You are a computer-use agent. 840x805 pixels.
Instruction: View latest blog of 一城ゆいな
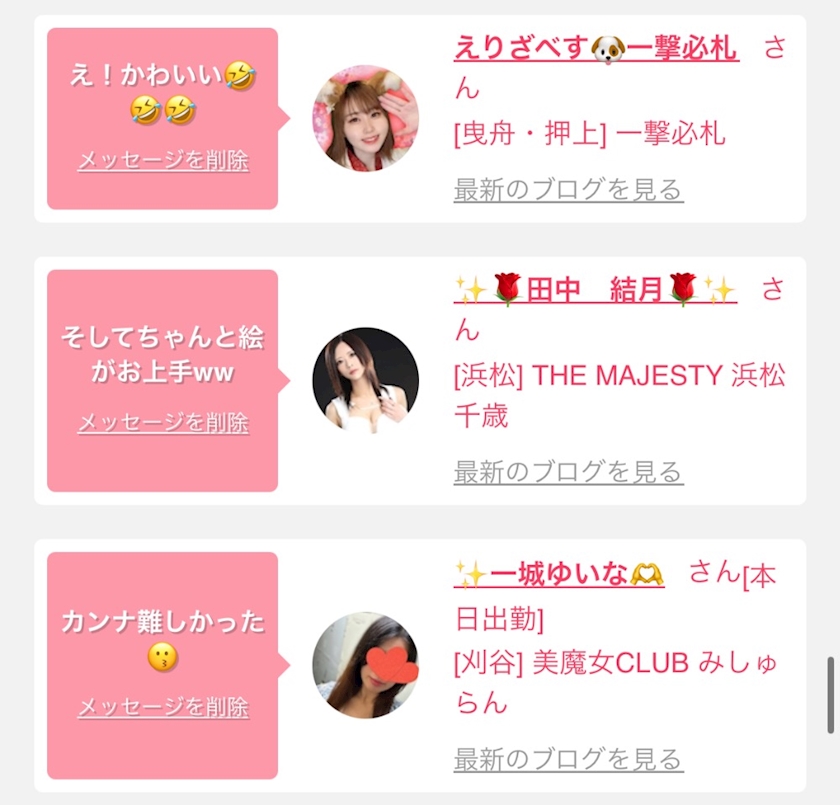[x=568, y=759]
